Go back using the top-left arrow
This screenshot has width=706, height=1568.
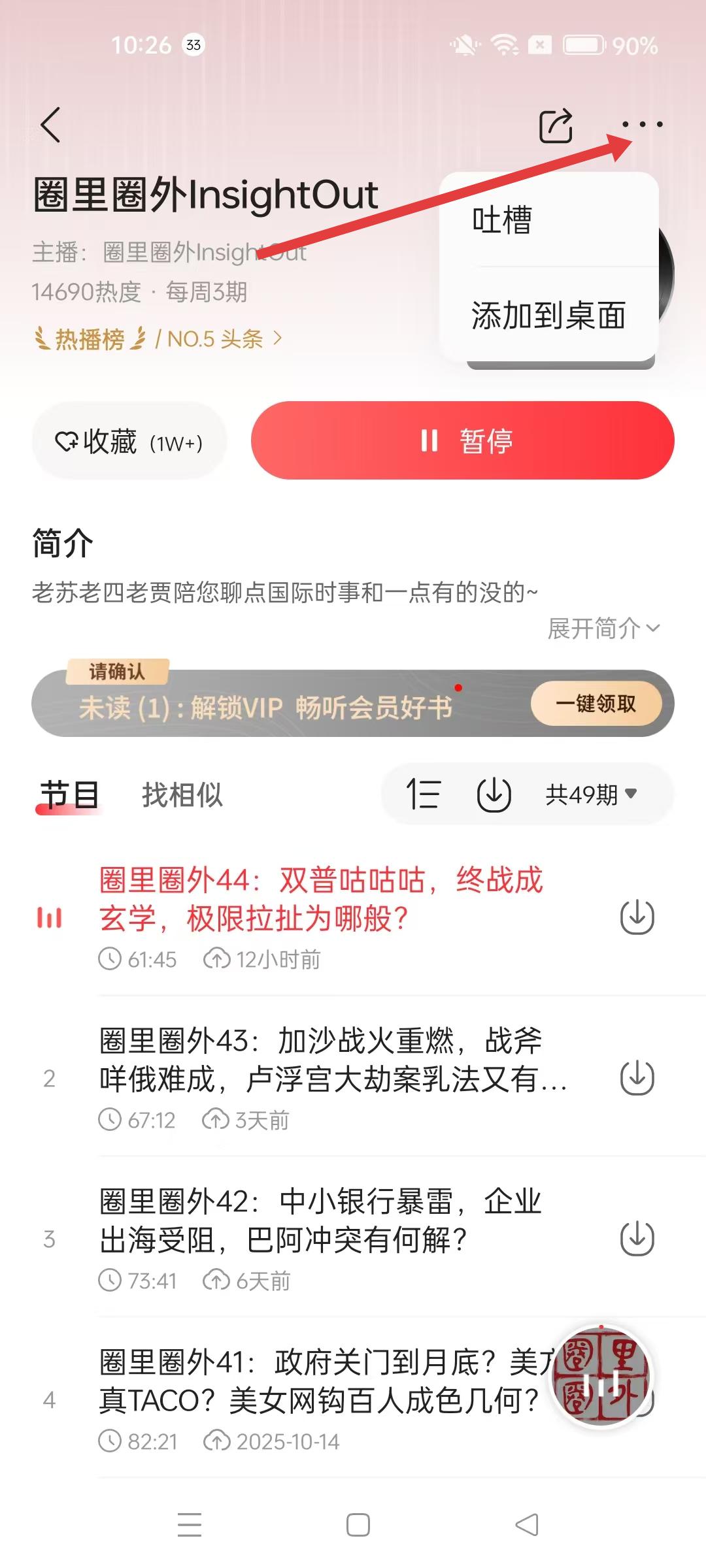click(50, 125)
